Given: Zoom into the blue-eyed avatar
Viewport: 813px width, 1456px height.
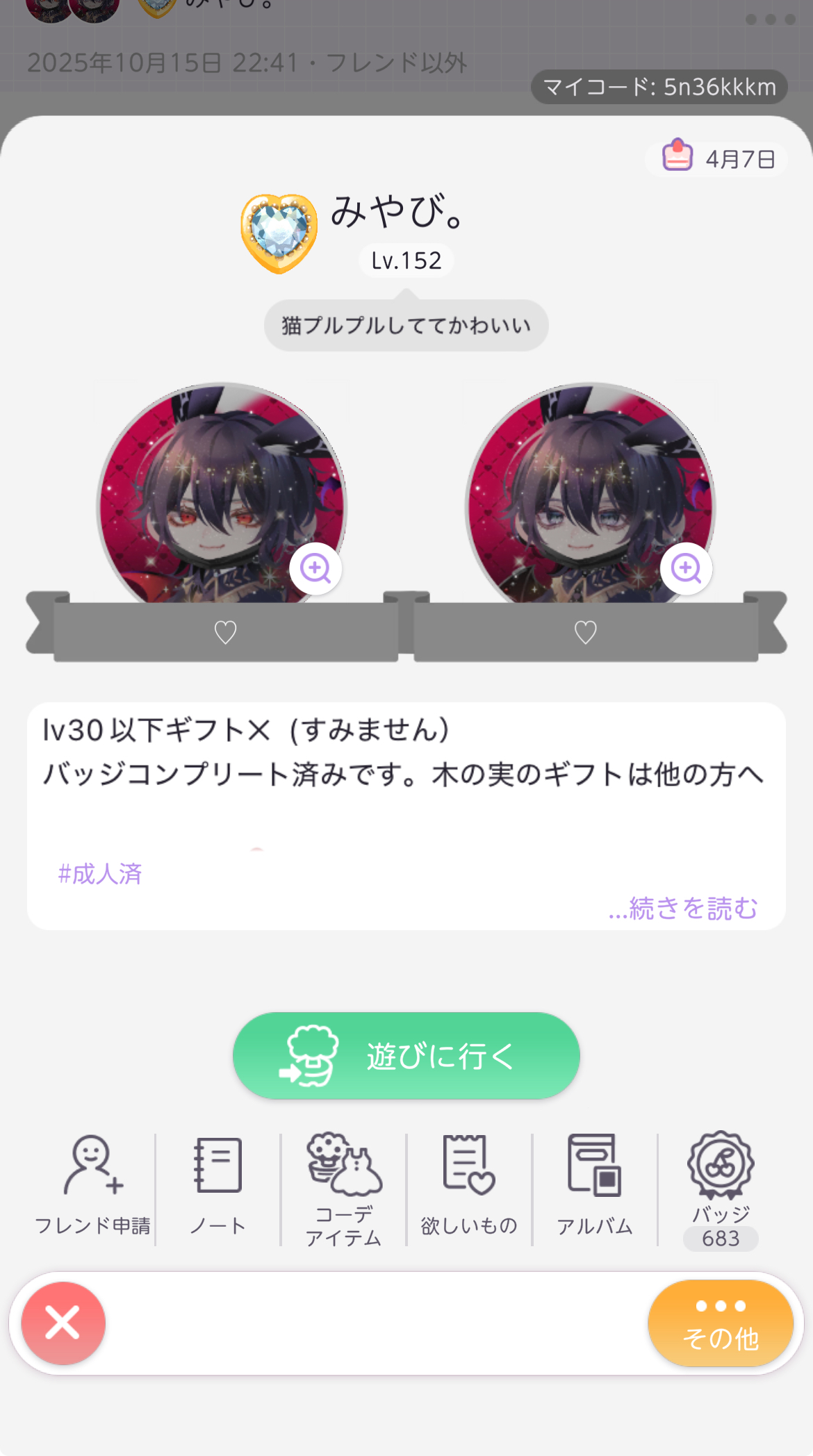Looking at the screenshot, I should click(687, 568).
